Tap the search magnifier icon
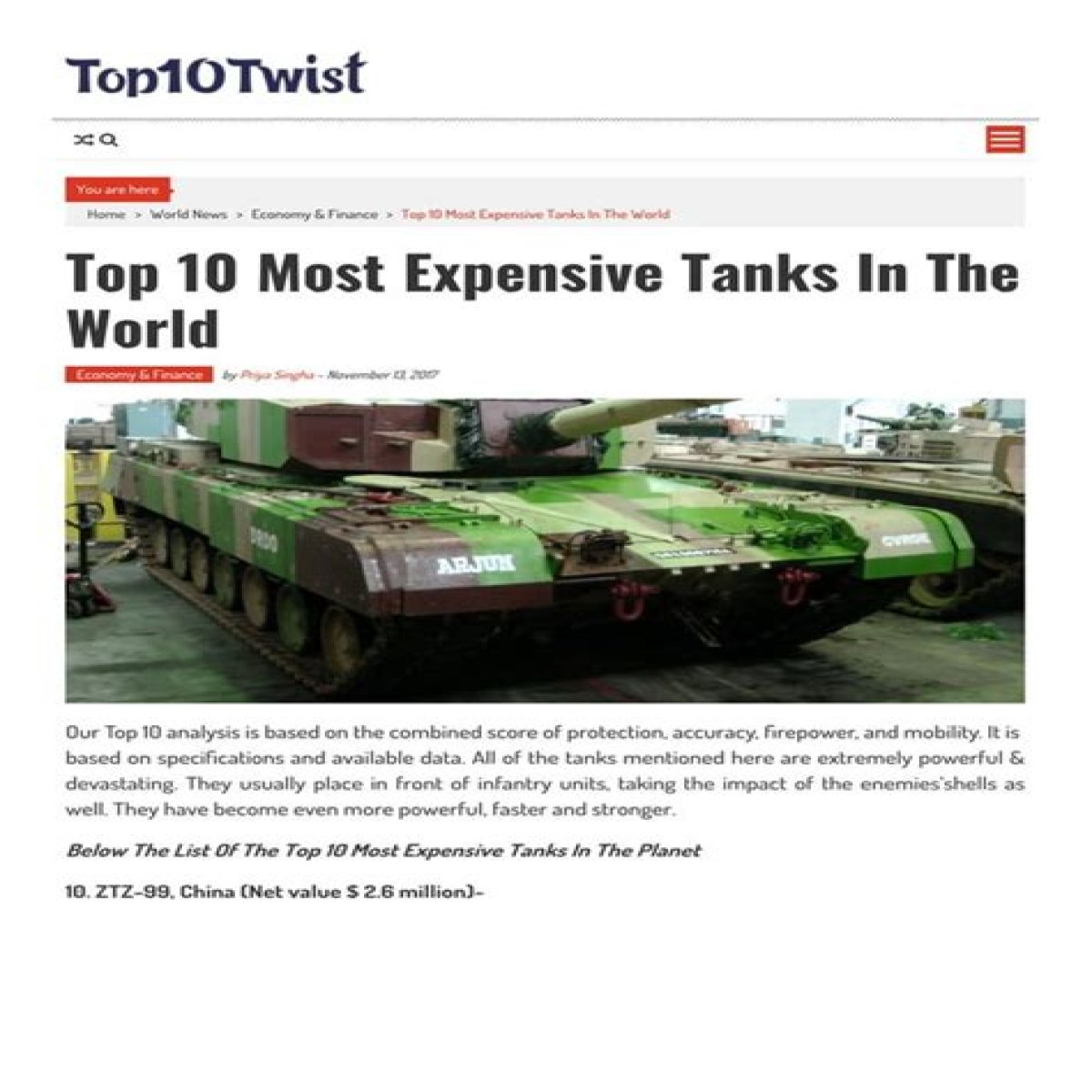 pos(109,140)
